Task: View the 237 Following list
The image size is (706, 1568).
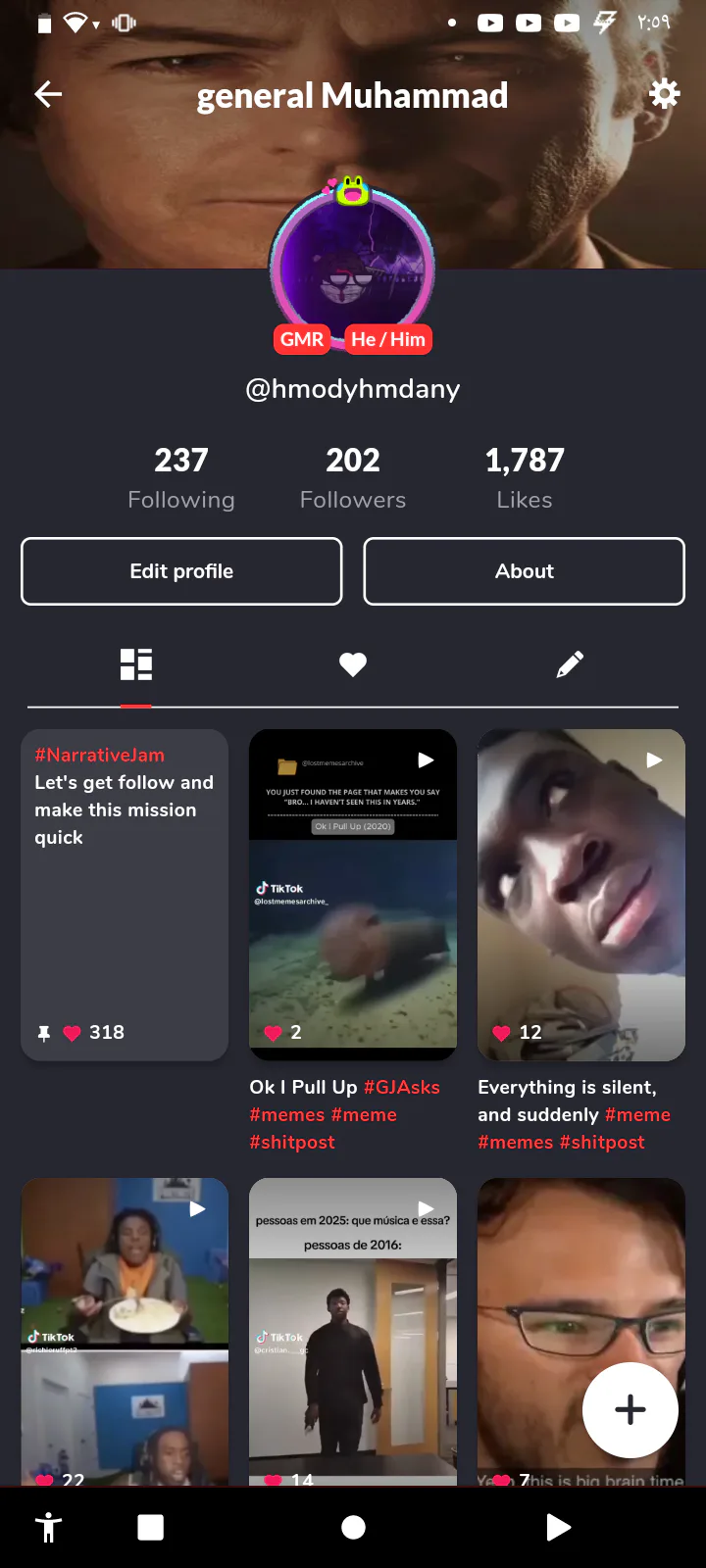Action: 181,478
